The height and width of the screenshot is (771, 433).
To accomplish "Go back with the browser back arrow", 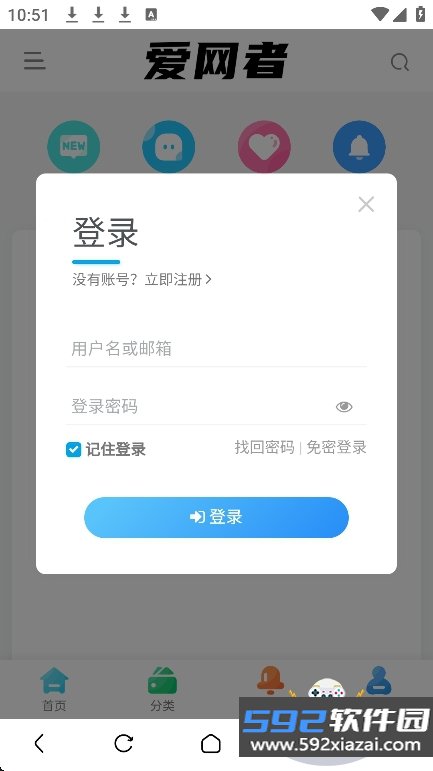I will coord(39,743).
